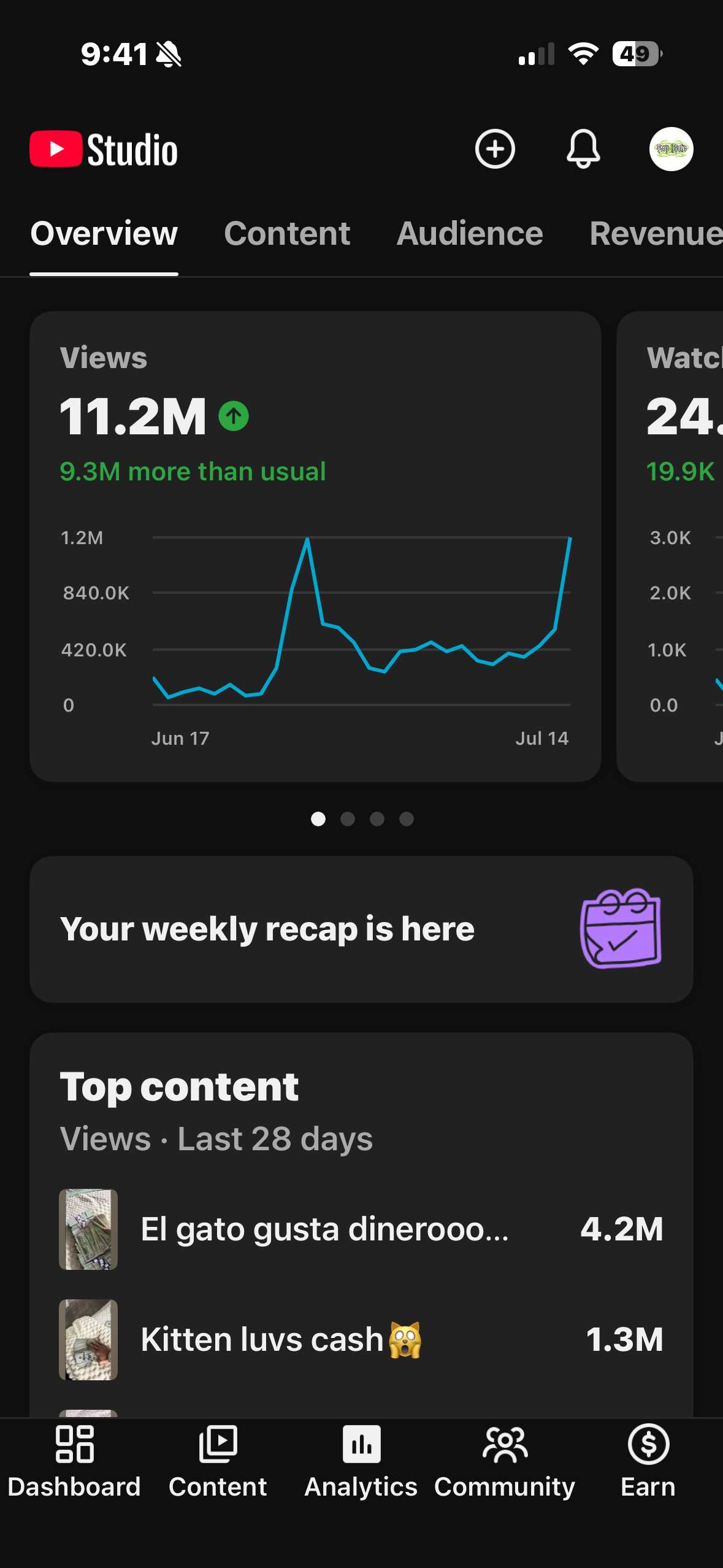Tap the create plus icon
Screen dimensions: 723x1568
pos(494,149)
